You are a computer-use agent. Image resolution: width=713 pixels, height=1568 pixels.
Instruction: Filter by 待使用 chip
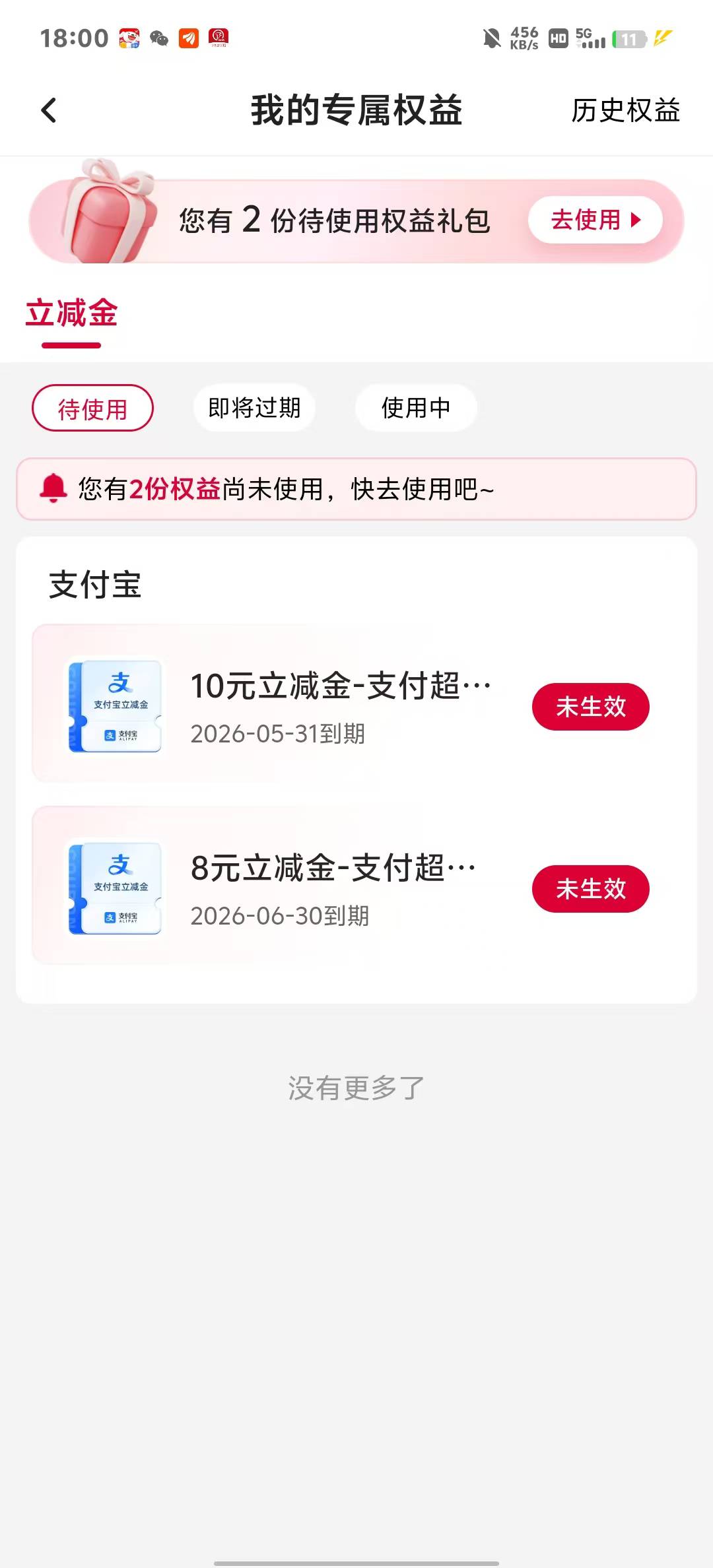point(92,408)
